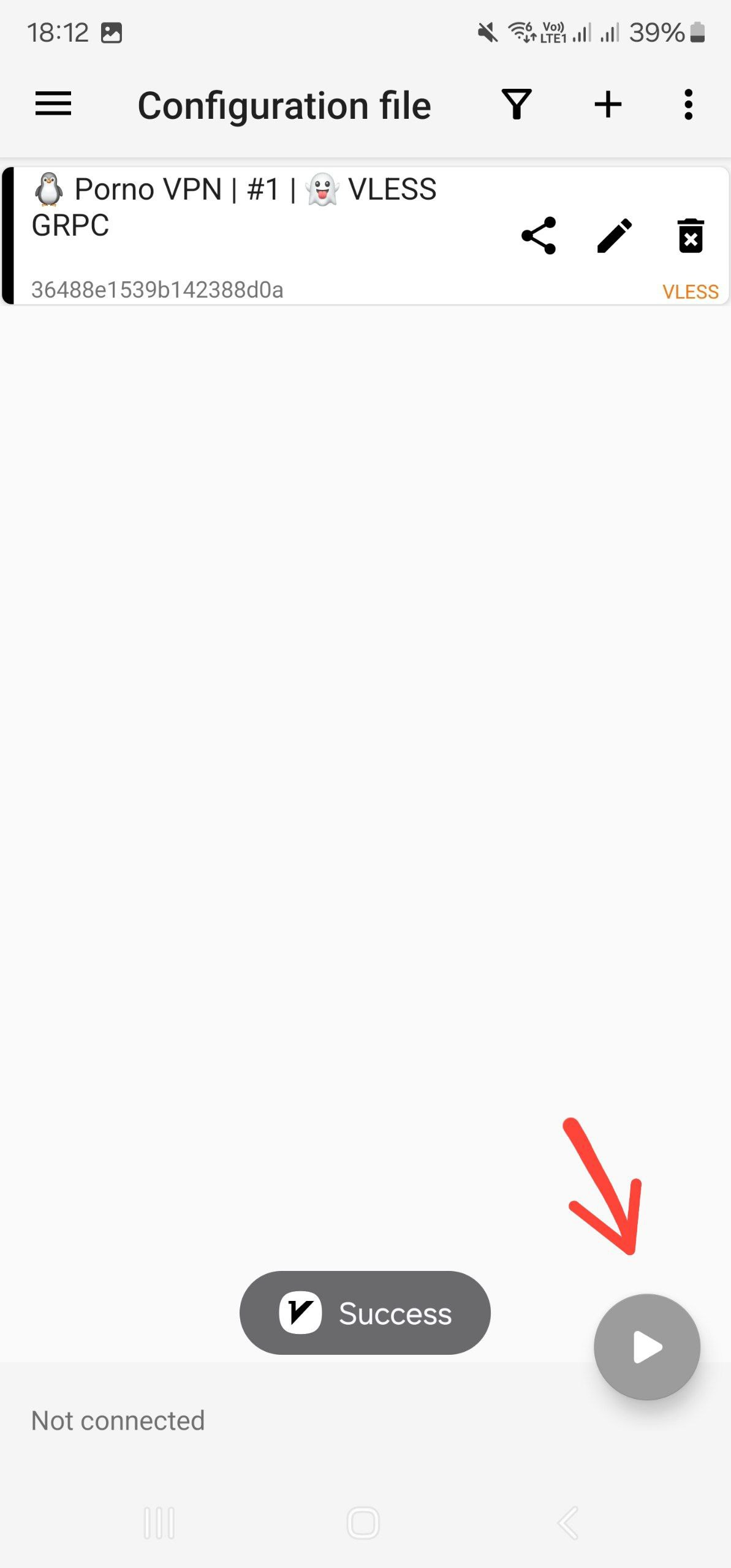Viewport: 731px width, 1568px height.
Task: Open the filter configurations icon
Action: [517, 104]
